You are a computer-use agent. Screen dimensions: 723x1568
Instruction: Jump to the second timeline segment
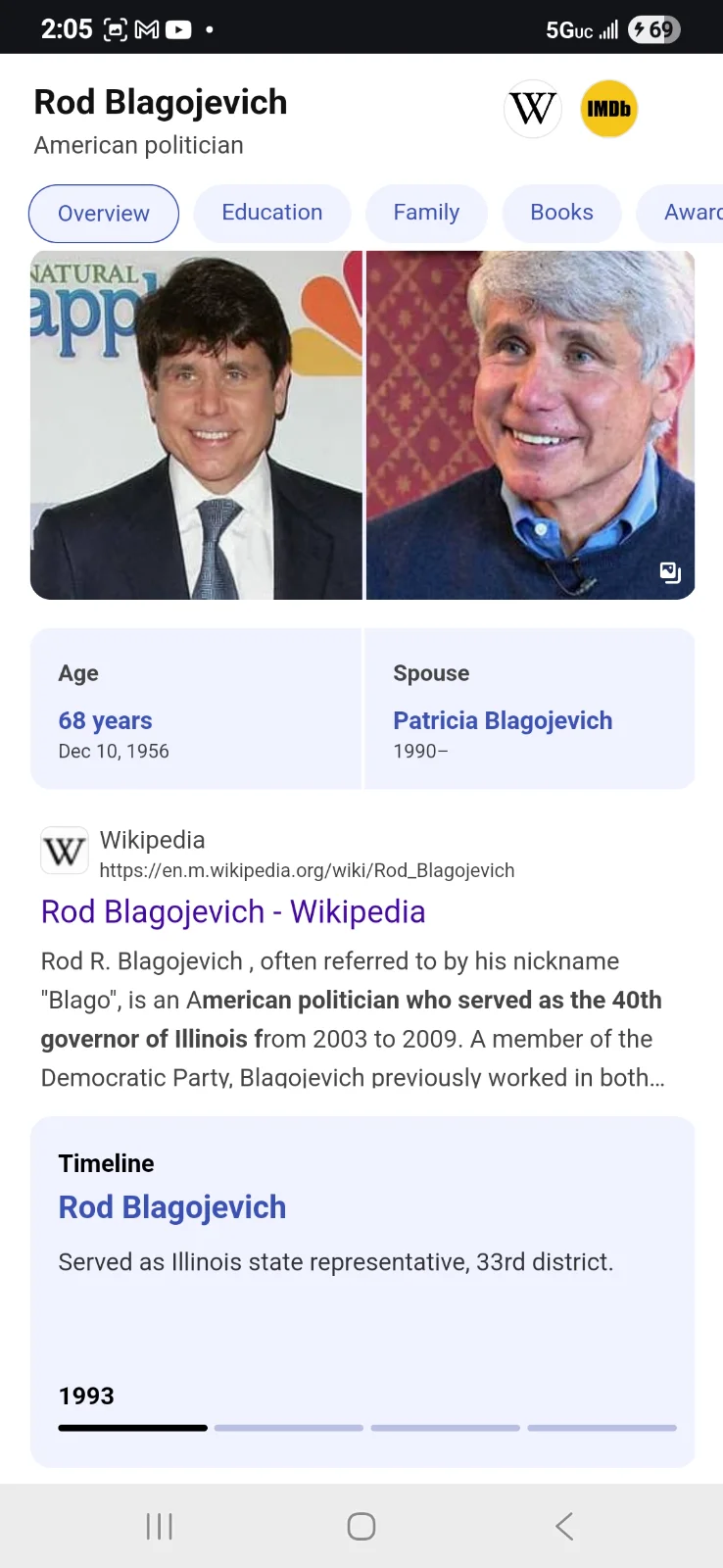click(x=289, y=1428)
